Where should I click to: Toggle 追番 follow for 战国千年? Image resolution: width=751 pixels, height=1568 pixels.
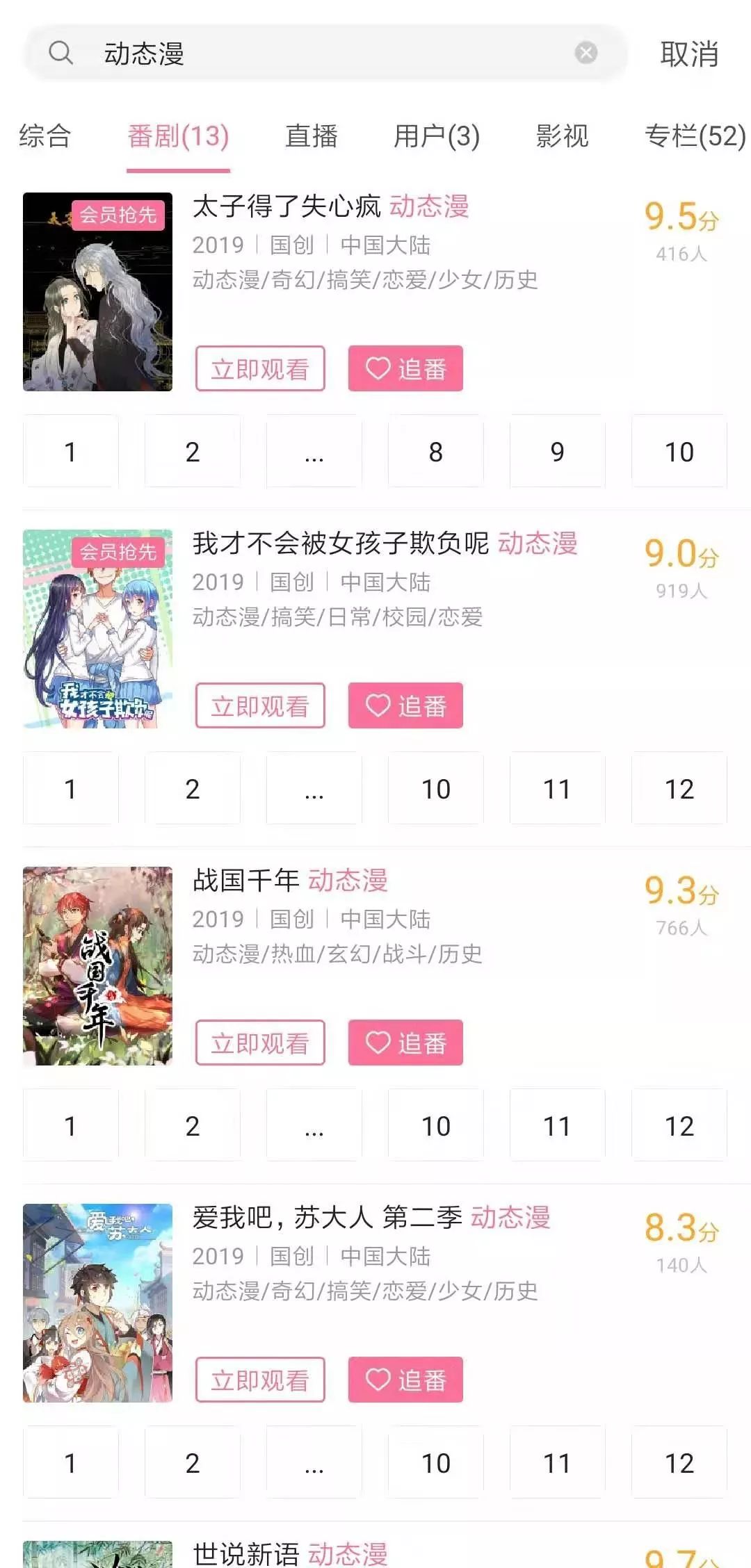405,1042
